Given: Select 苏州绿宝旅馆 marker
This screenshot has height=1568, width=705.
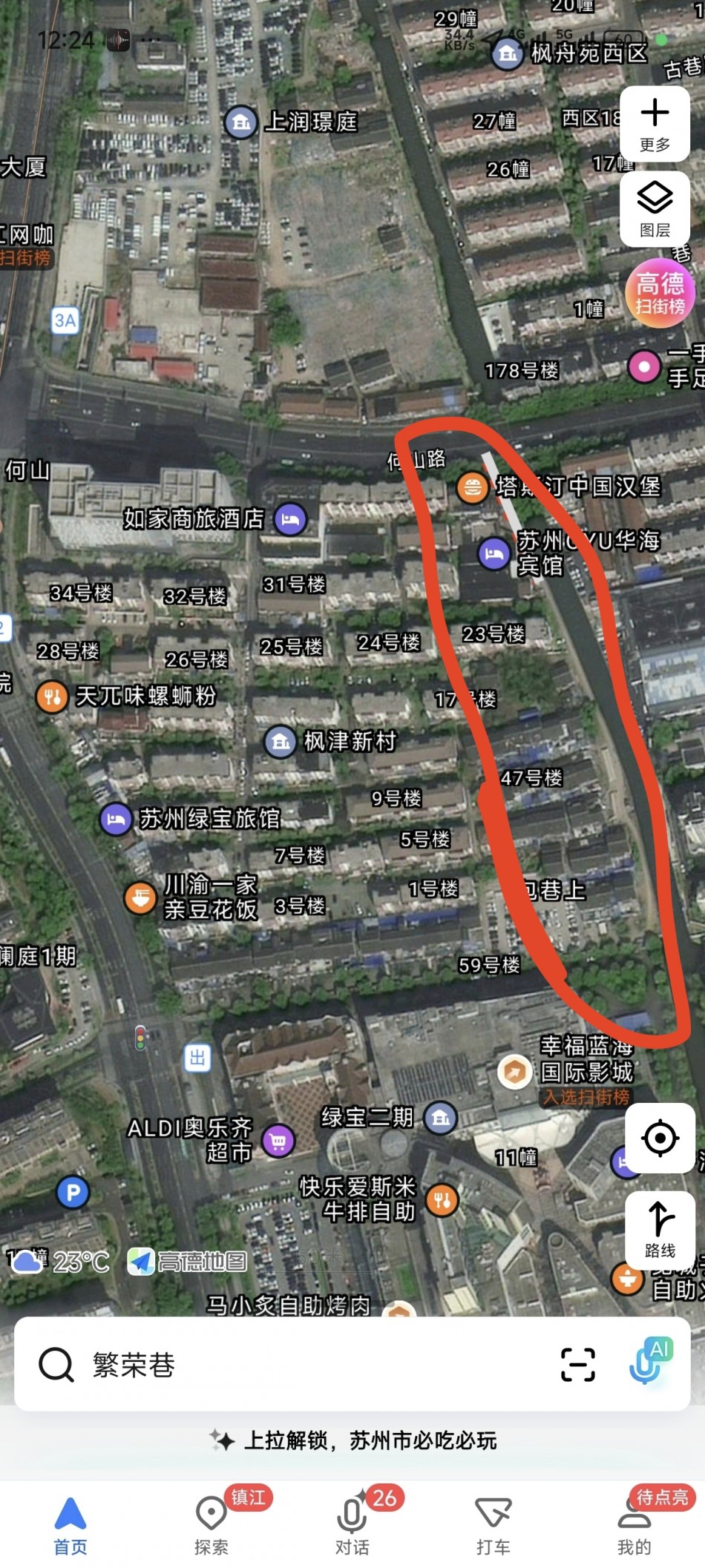Looking at the screenshot, I should click(116, 819).
